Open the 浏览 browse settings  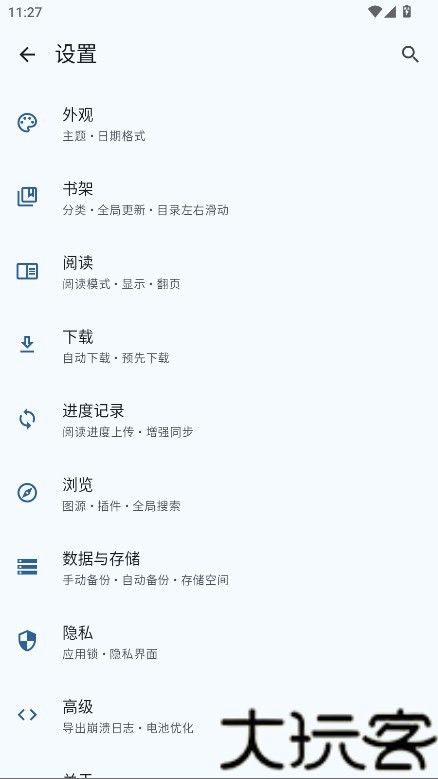tap(219, 493)
